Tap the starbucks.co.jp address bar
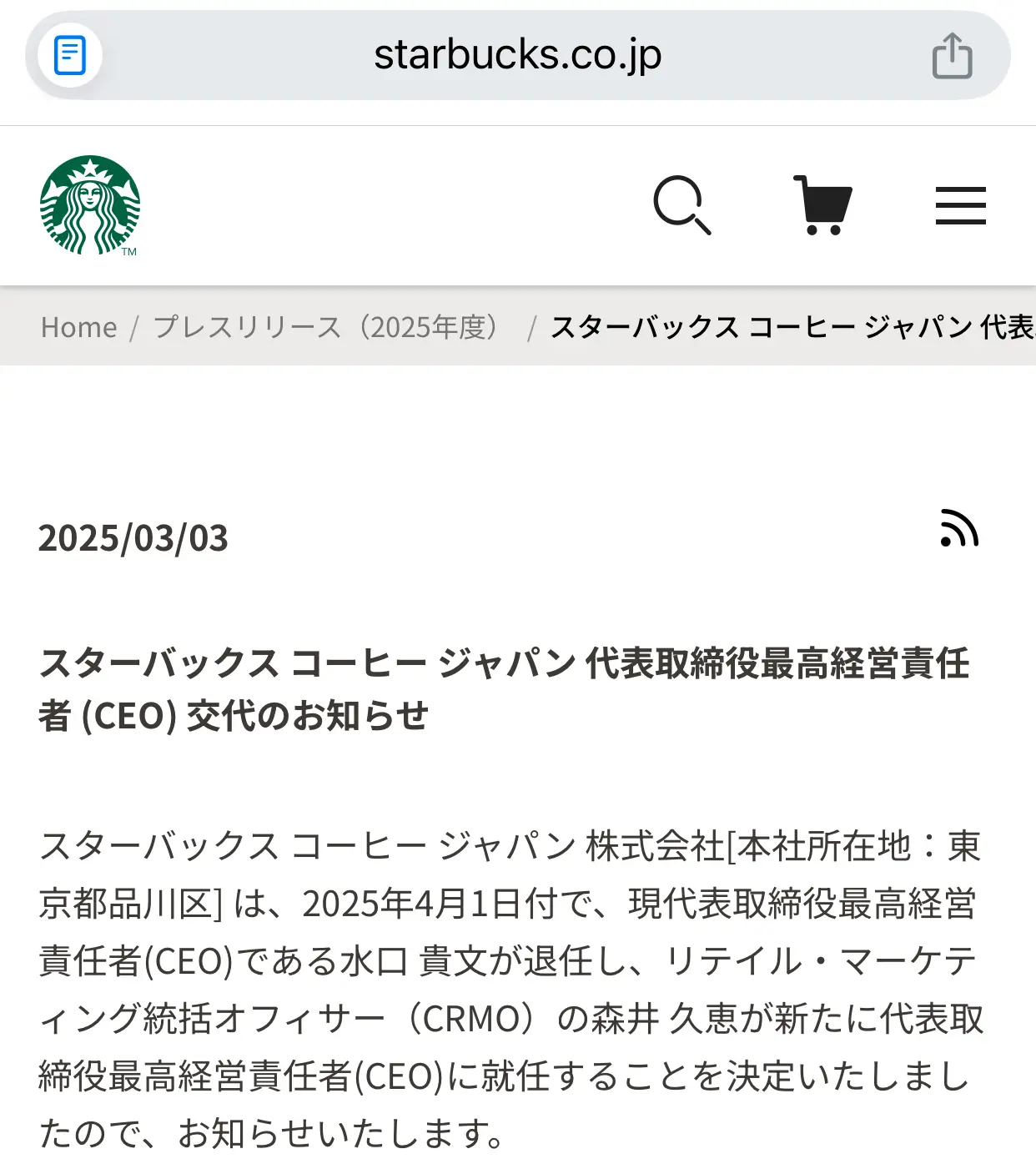1036x1174 pixels. (517, 56)
